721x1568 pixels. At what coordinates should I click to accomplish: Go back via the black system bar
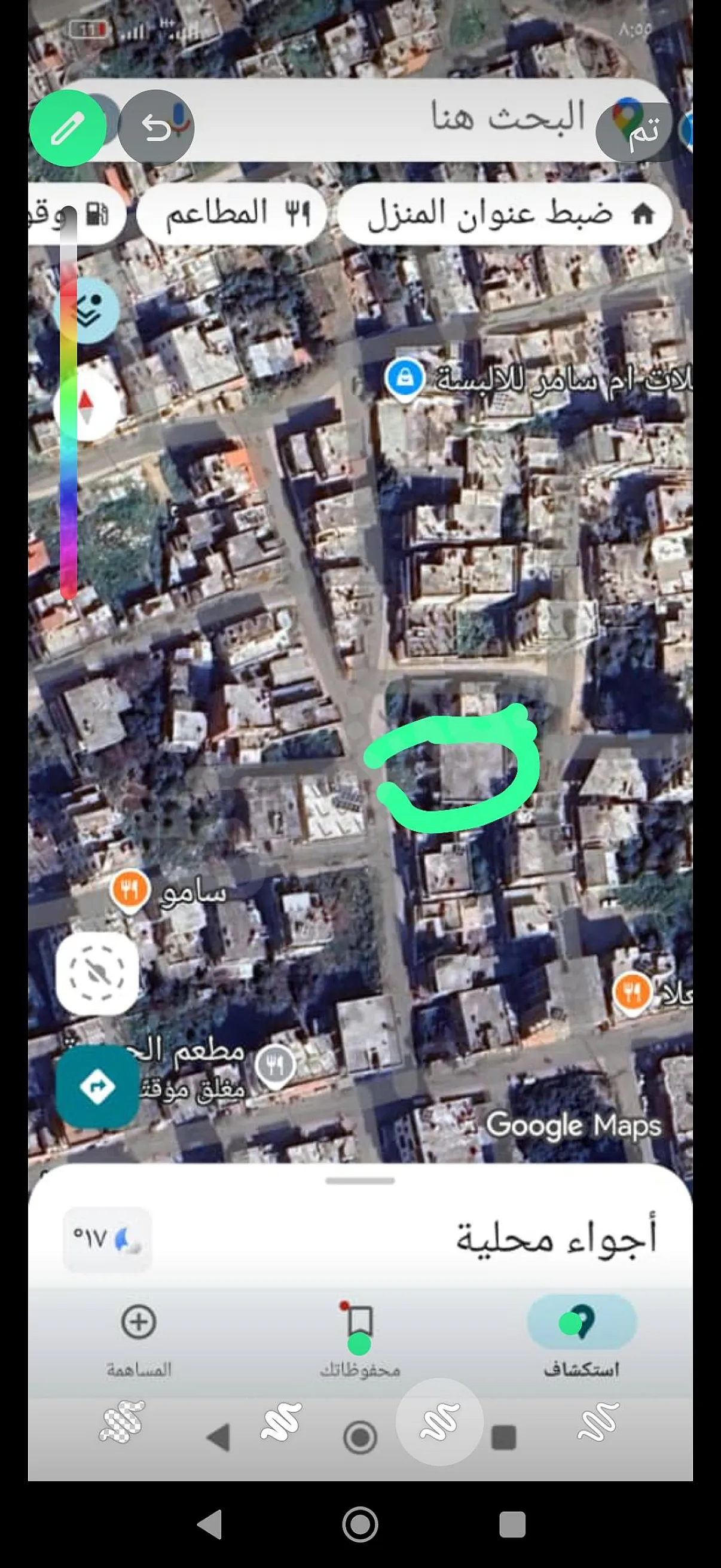pos(210,1525)
